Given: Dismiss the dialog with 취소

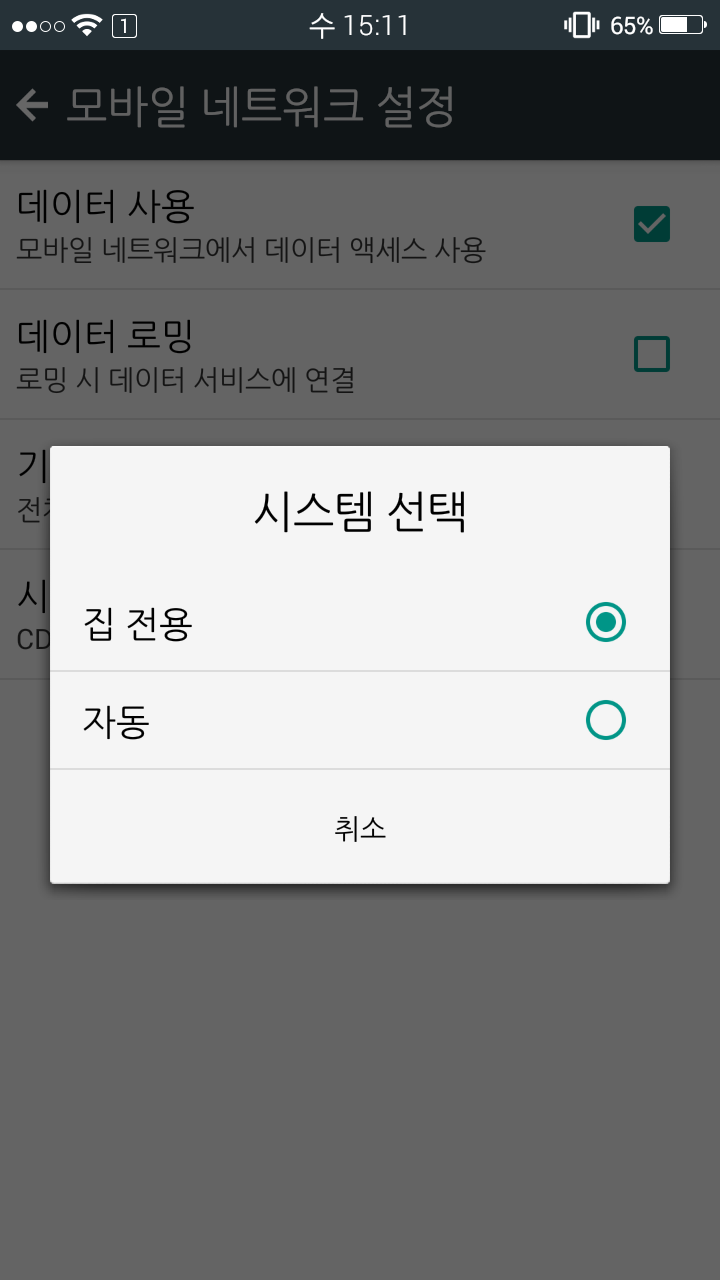Looking at the screenshot, I should (360, 828).
